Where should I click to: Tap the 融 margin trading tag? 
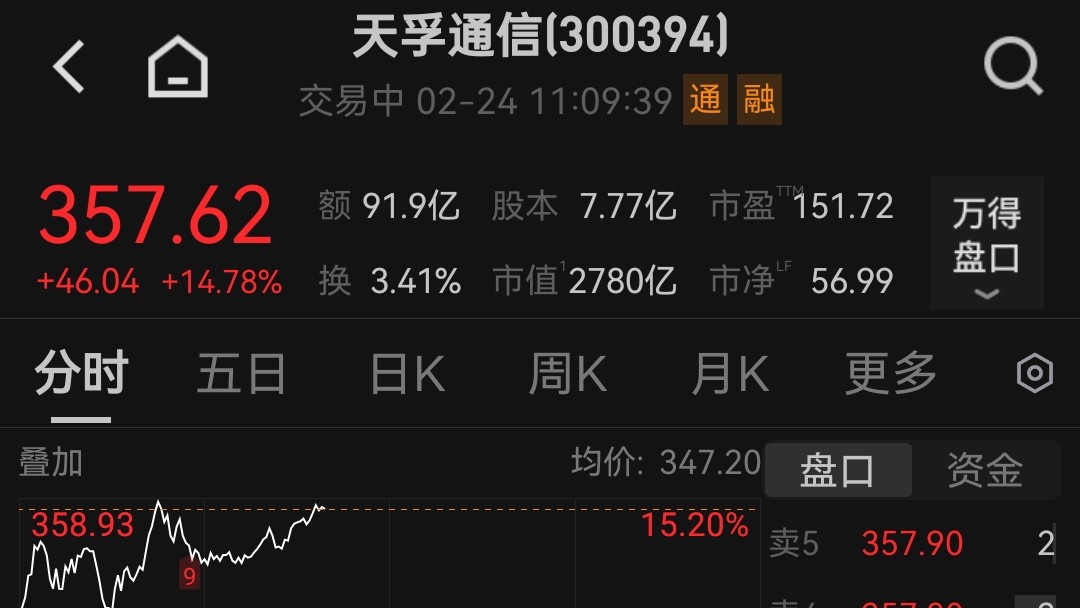(759, 100)
